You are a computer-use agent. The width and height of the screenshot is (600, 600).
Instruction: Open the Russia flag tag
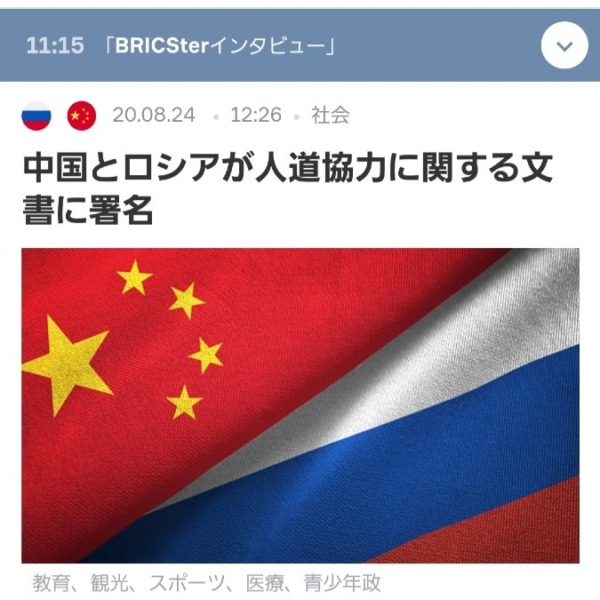point(36,116)
